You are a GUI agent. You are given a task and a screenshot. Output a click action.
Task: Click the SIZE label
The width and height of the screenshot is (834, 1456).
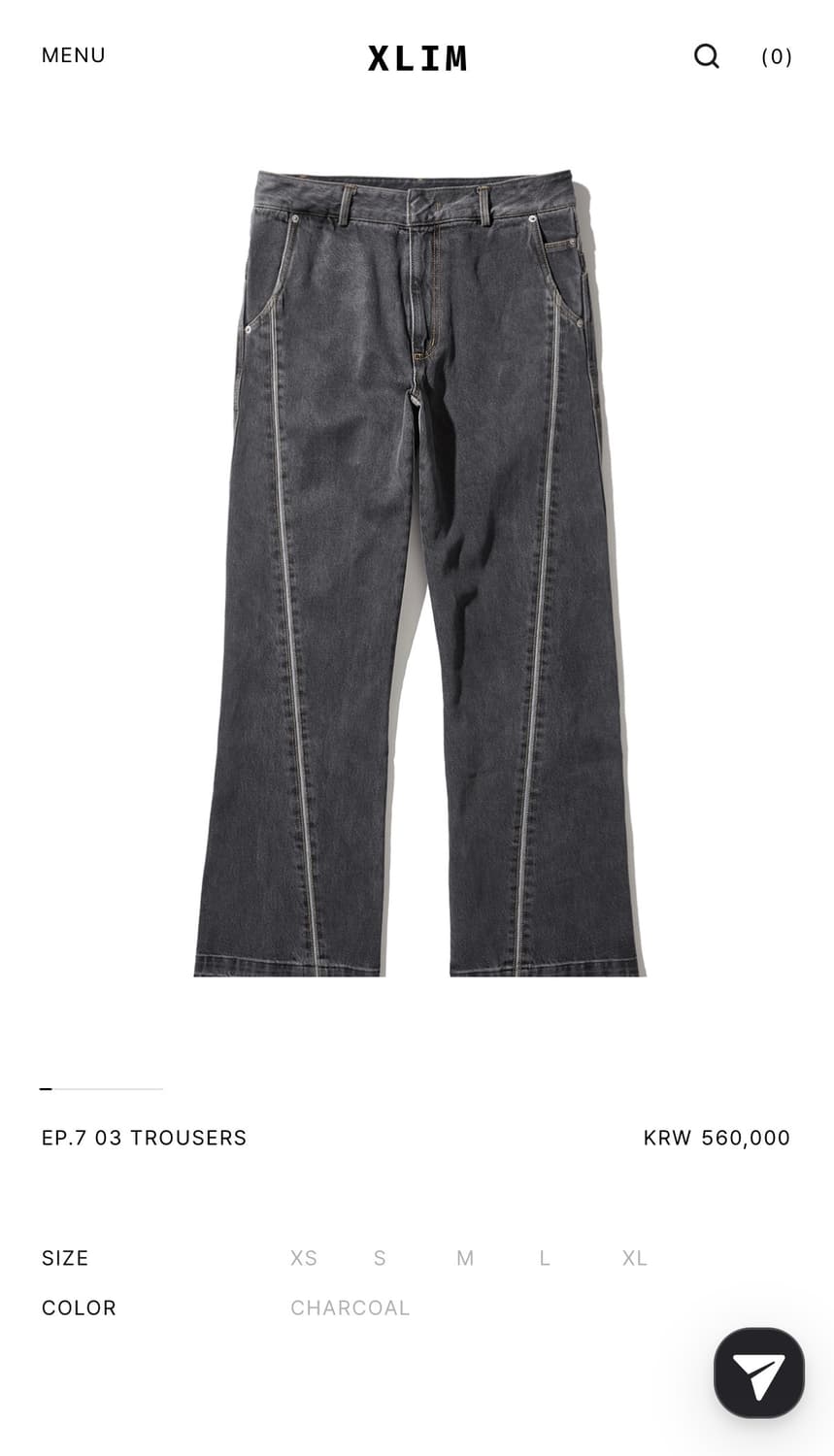[x=64, y=1257]
